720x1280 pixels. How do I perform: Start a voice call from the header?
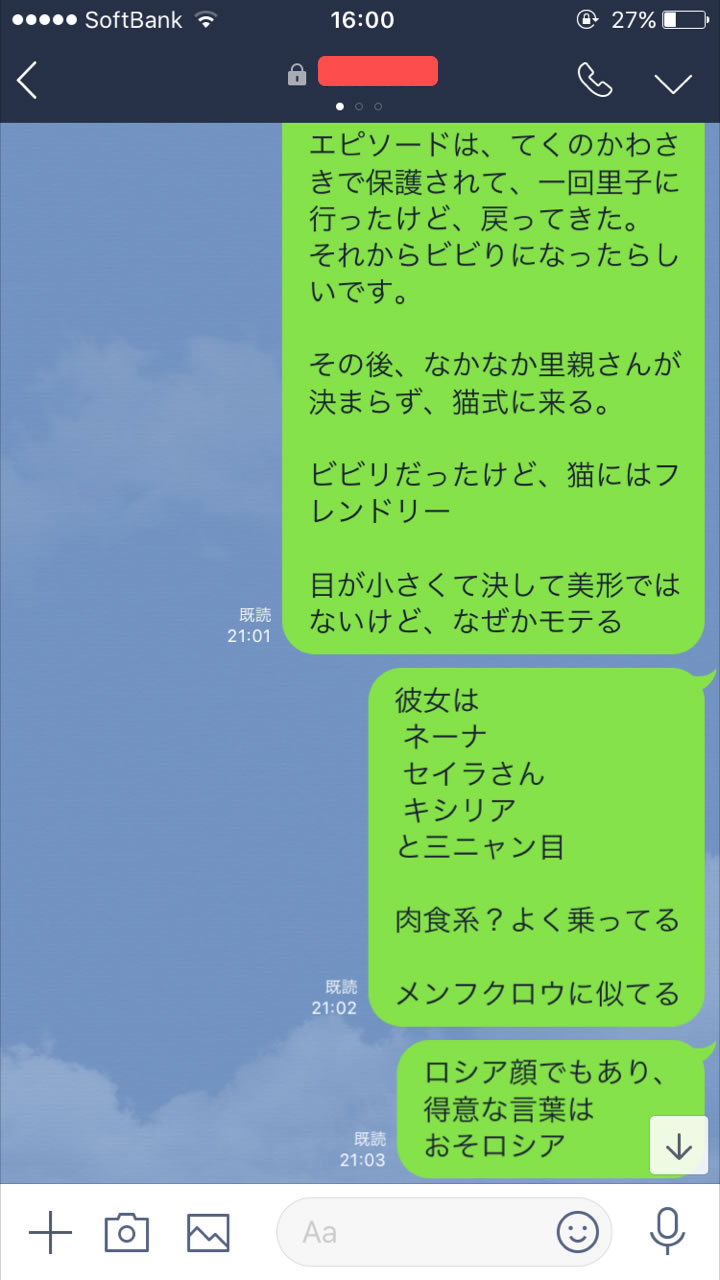tap(595, 80)
